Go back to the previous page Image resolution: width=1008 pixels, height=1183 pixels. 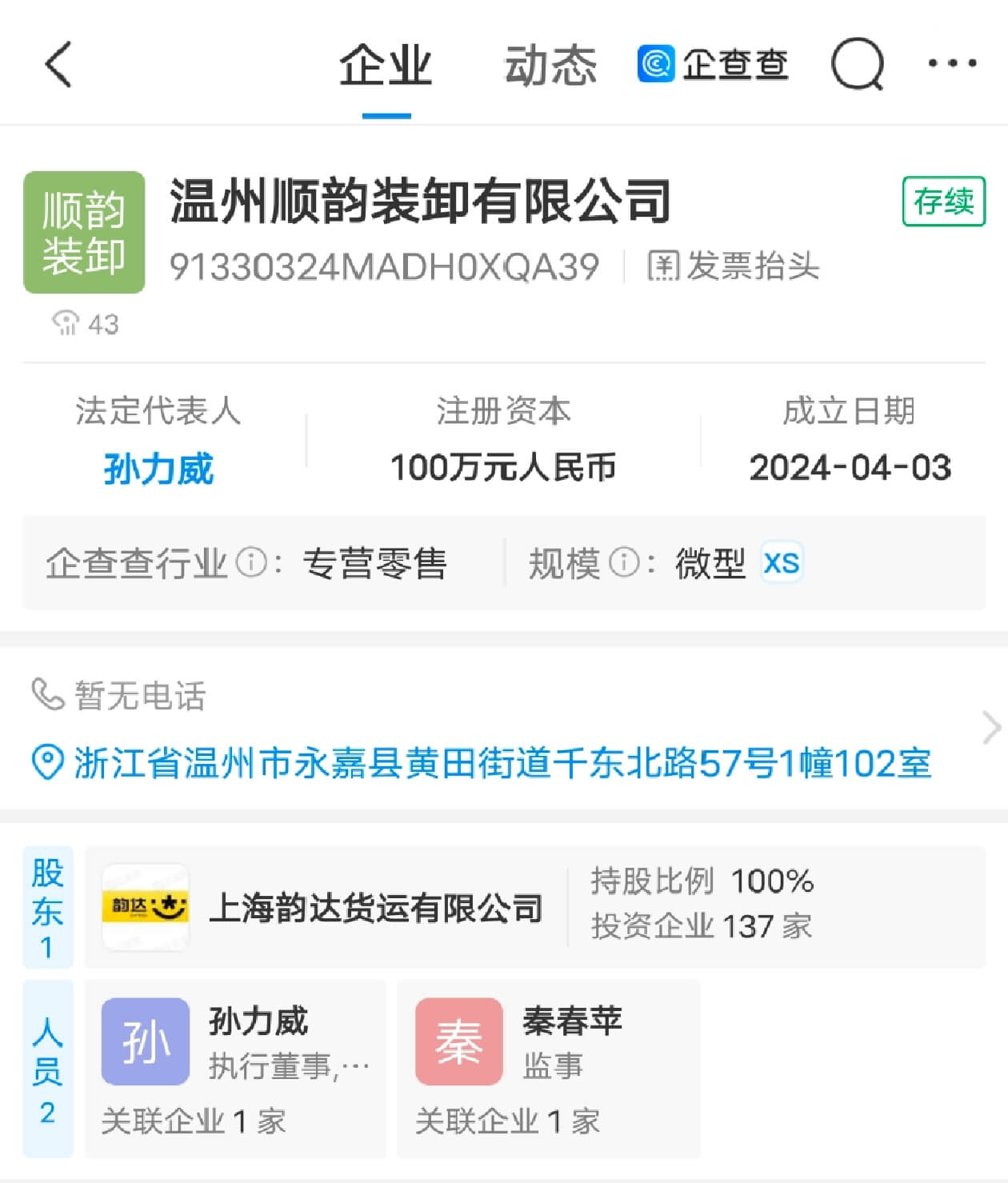click(58, 64)
